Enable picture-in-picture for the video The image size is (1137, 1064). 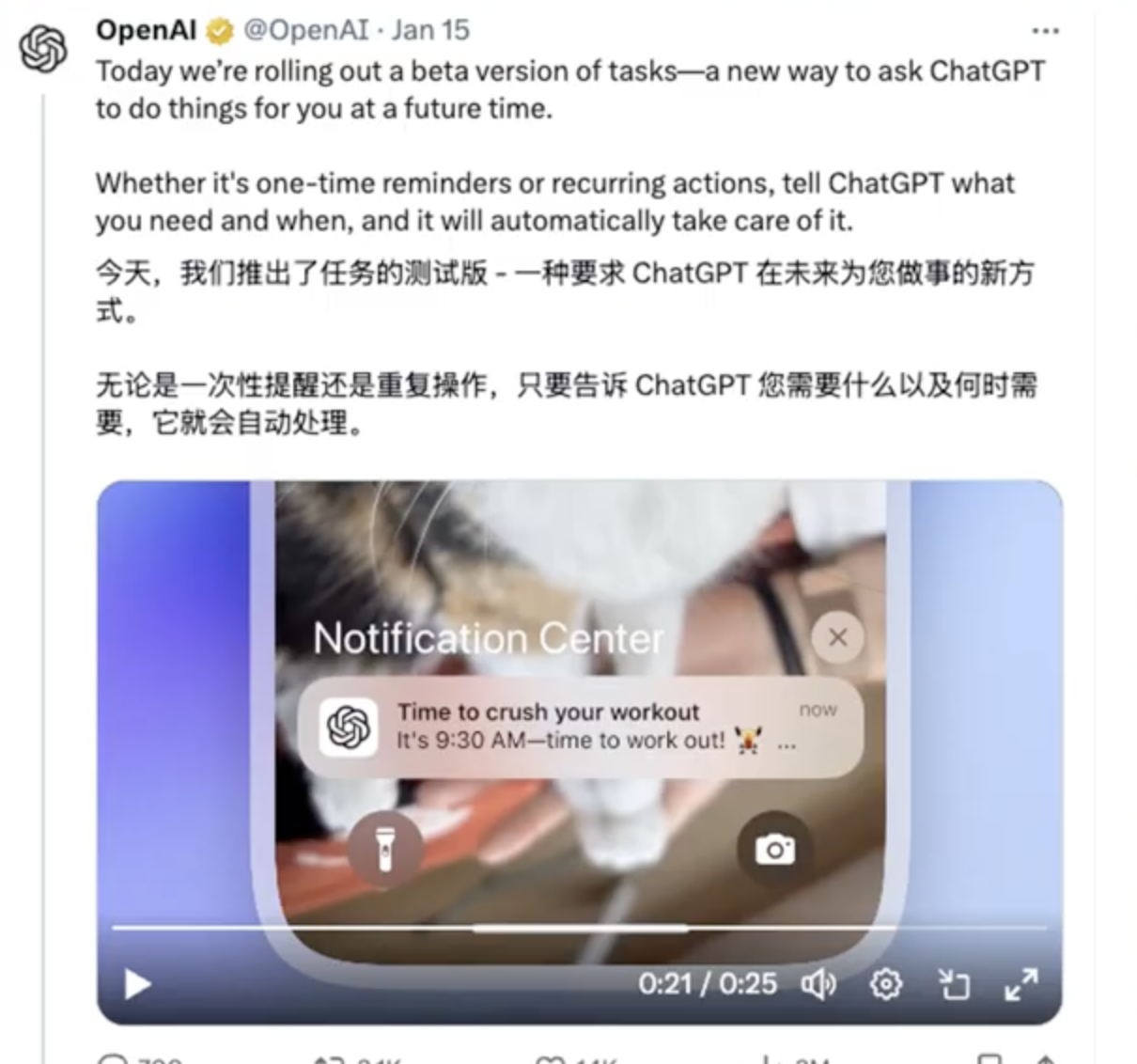tap(954, 984)
